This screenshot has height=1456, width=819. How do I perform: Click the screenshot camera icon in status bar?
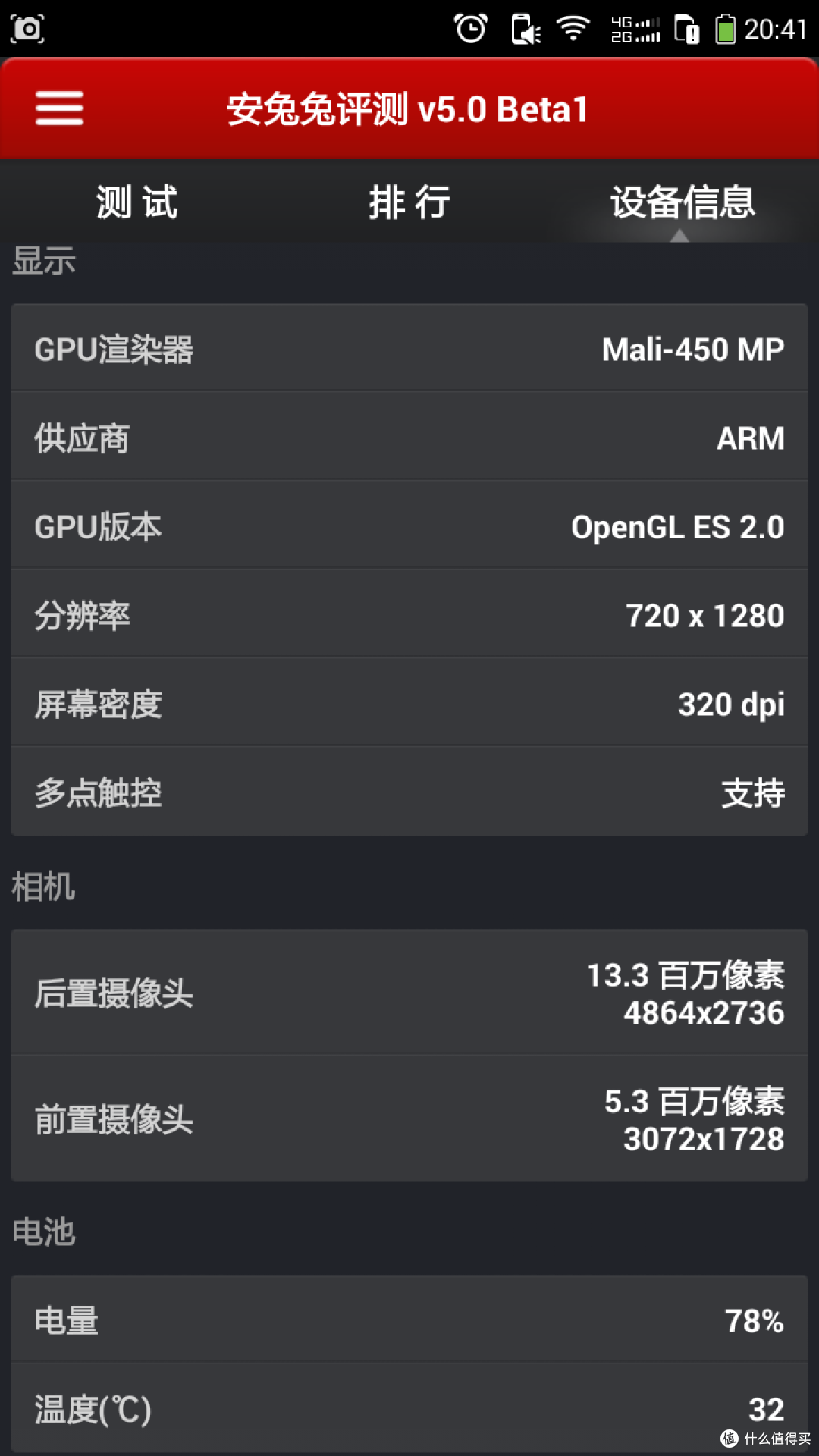pos(27,29)
